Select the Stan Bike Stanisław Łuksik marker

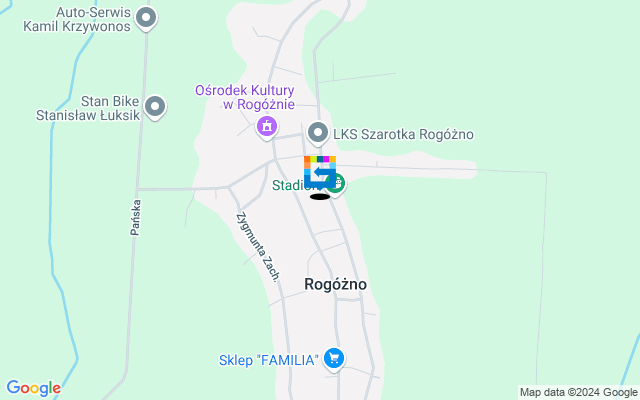(x=155, y=105)
